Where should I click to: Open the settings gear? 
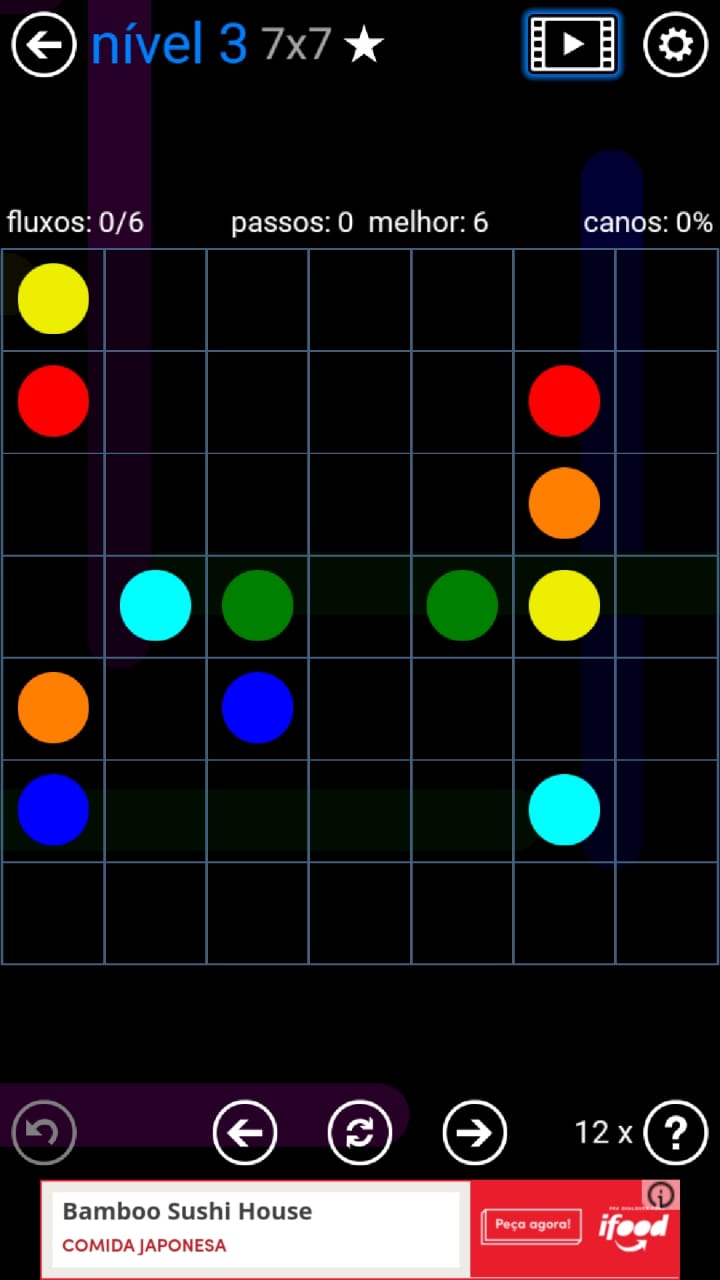tap(675, 44)
